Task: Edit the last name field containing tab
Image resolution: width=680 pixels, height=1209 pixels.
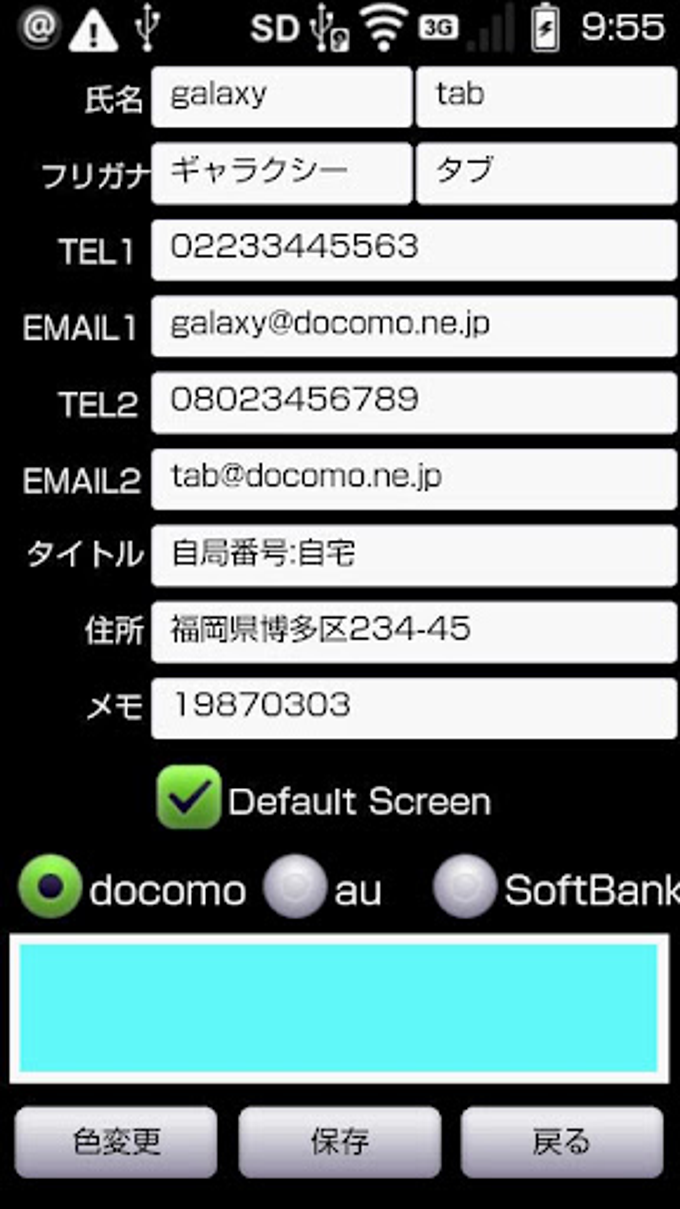Action: coord(546,97)
